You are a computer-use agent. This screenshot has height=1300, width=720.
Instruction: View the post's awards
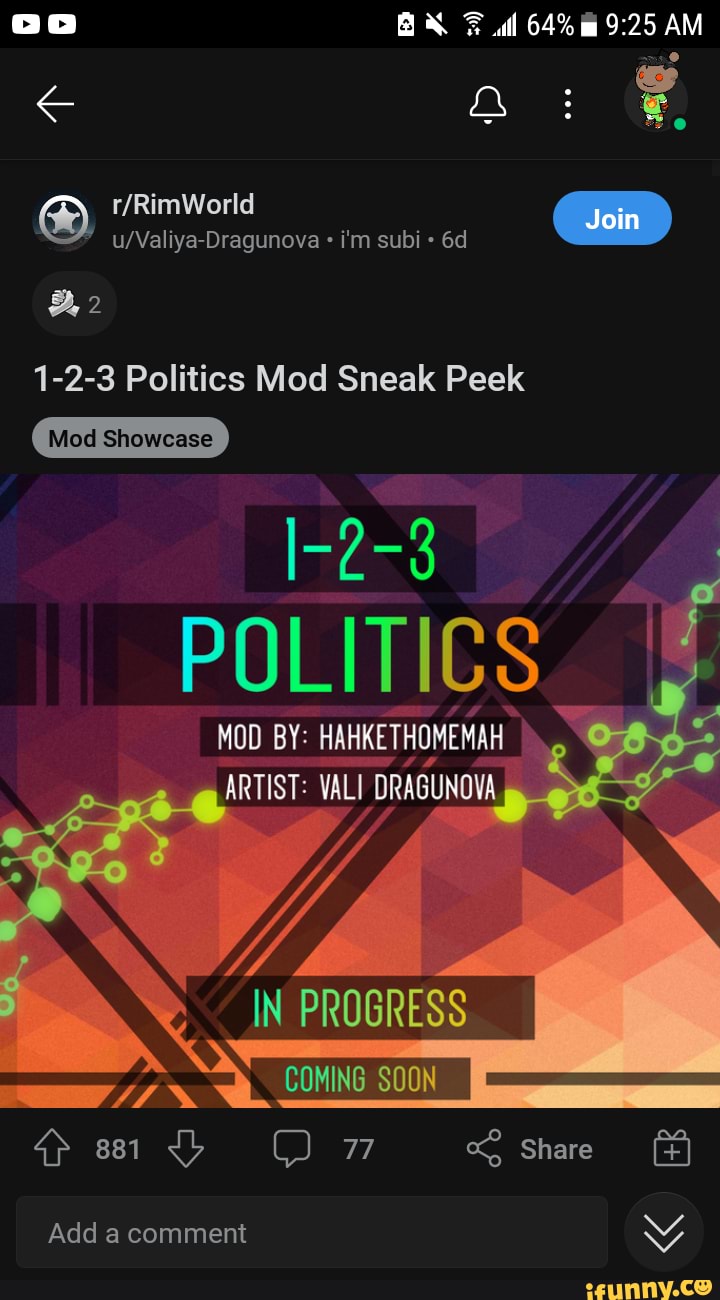coord(75,304)
